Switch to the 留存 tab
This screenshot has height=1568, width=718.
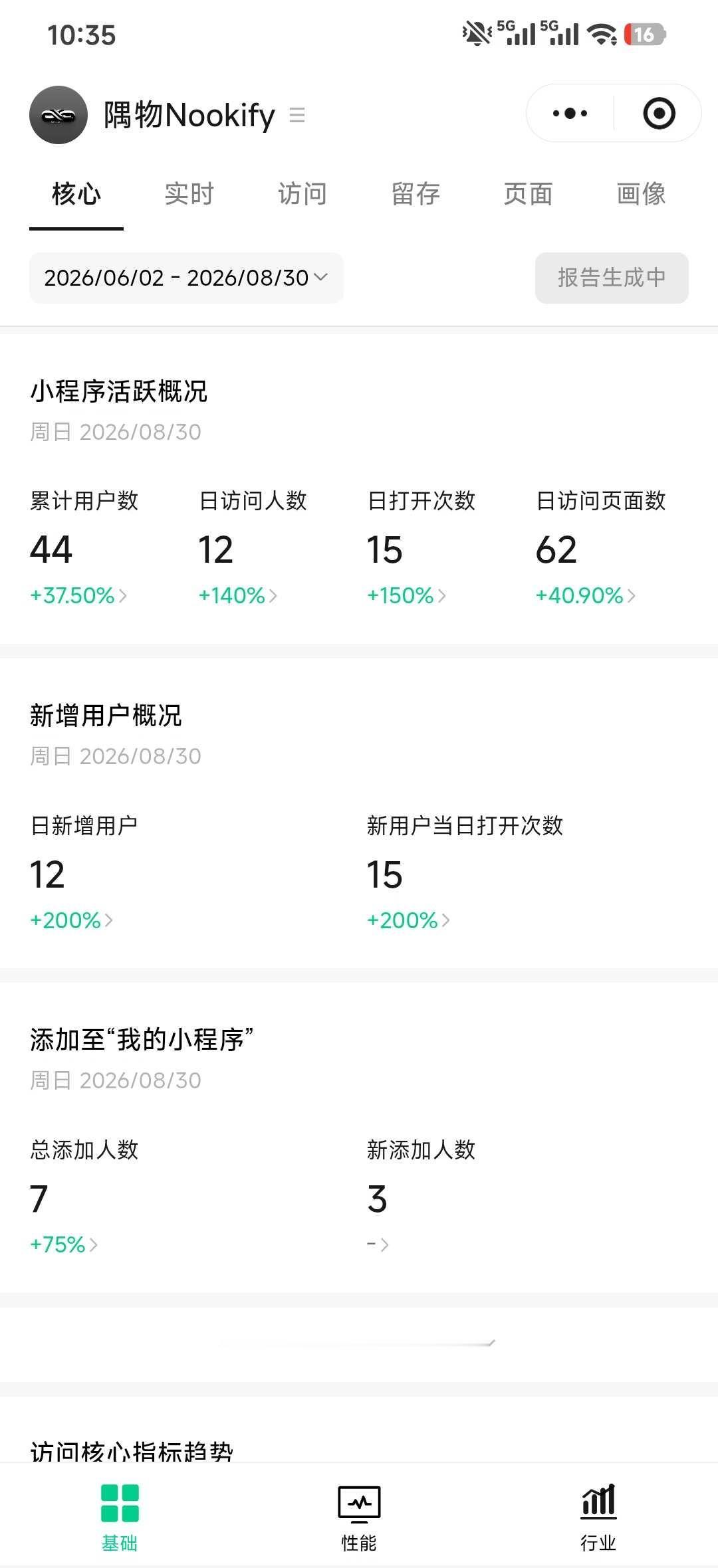tap(416, 194)
